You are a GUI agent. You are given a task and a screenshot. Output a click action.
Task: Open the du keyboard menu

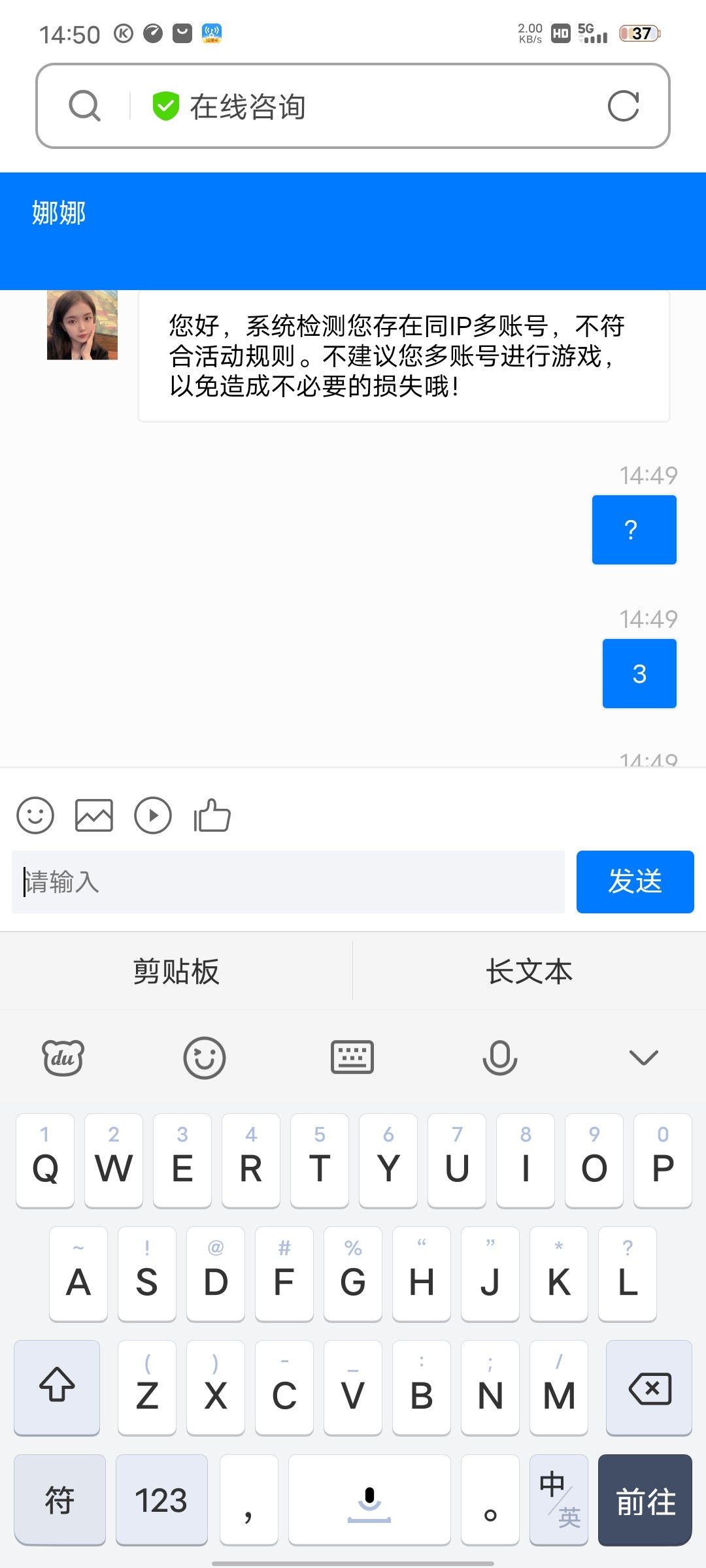[x=63, y=1057]
